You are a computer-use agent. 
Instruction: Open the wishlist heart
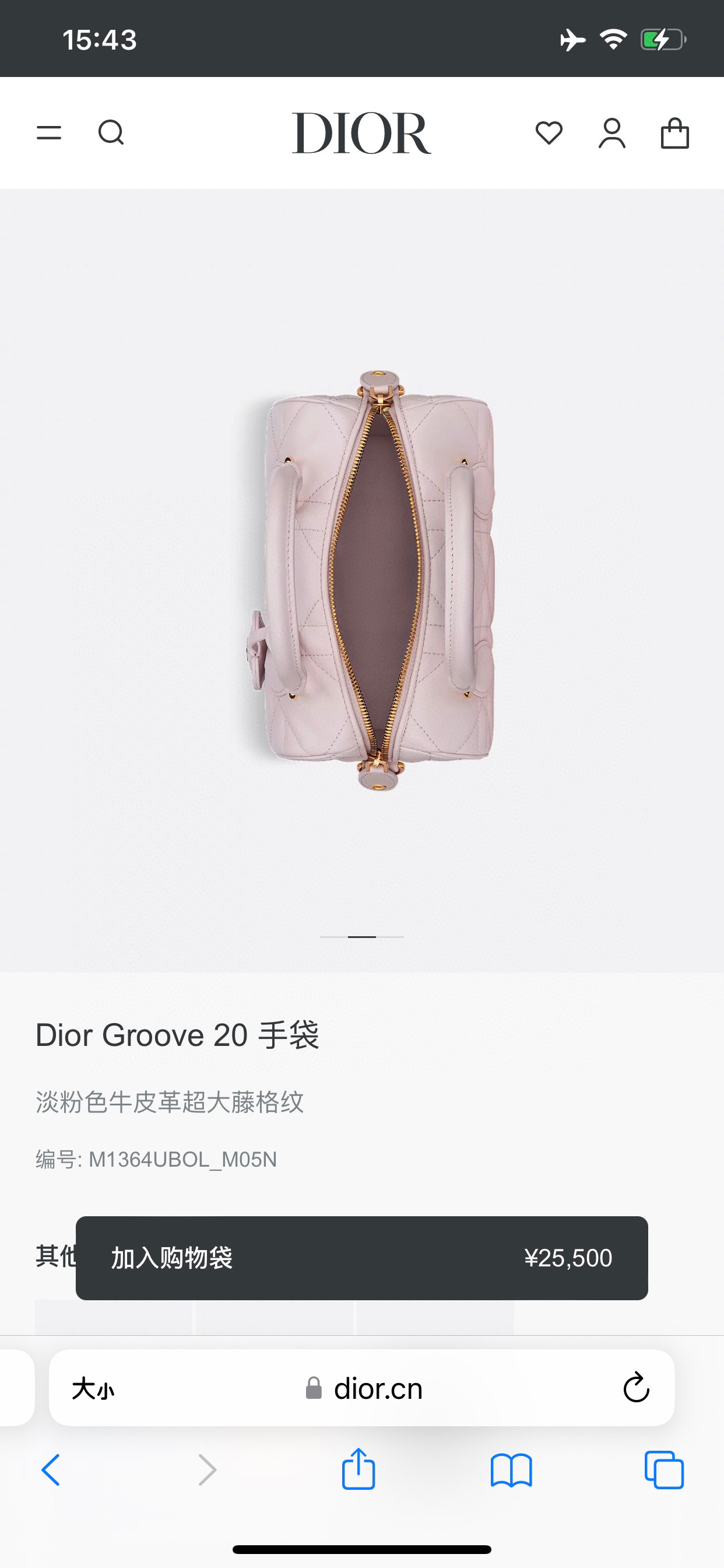tap(549, 132)
